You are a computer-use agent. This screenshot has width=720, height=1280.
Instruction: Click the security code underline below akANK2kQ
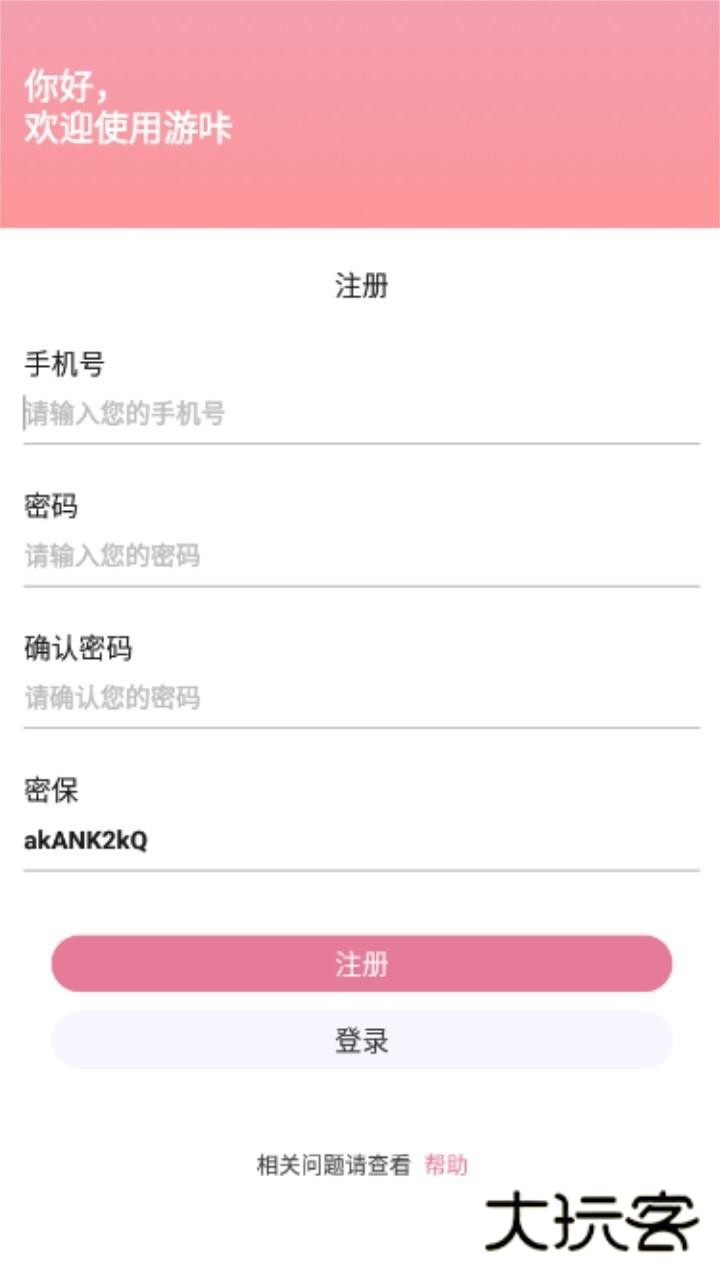(x=360, y=872)
